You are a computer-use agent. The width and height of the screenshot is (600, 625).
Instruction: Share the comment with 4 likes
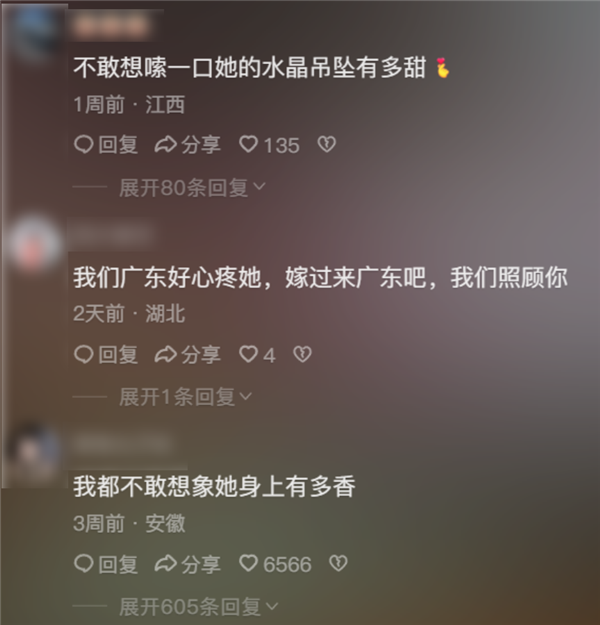tap(187, 354)
